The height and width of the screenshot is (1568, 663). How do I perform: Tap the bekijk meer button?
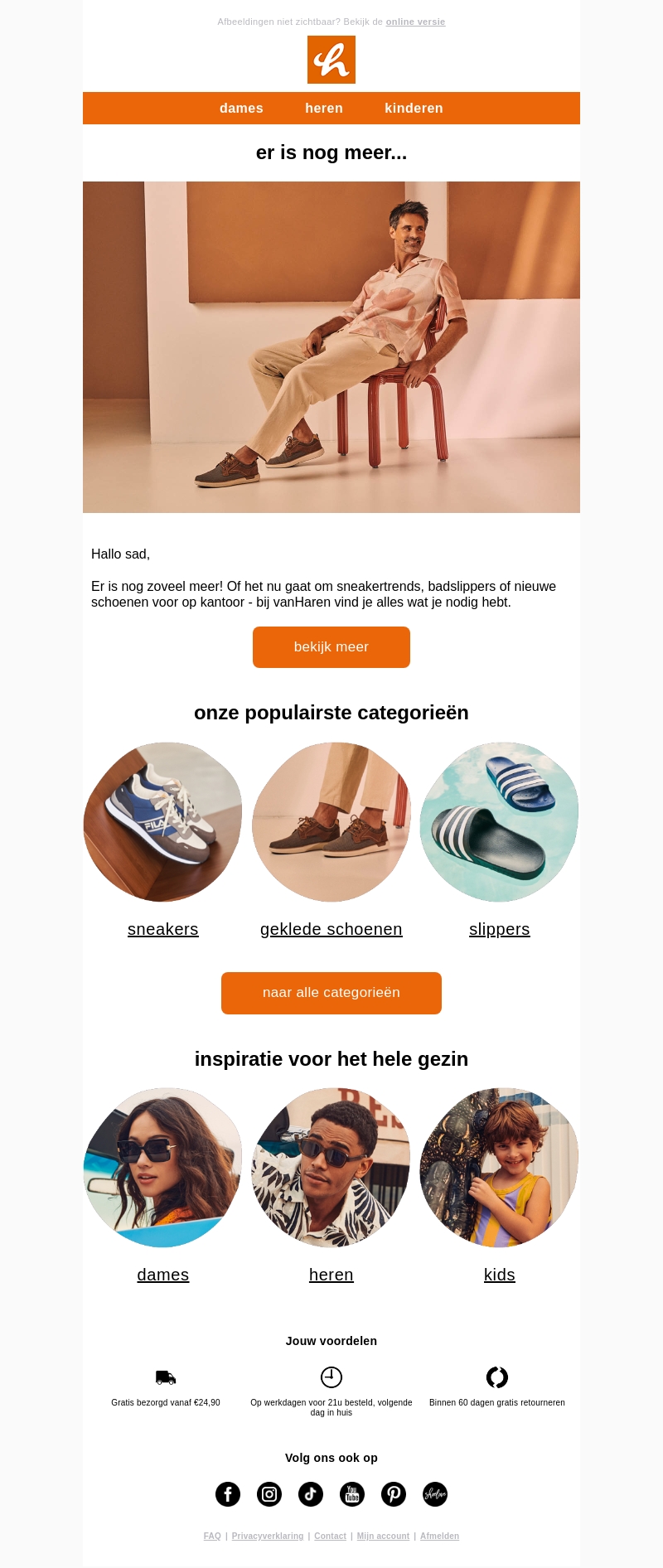point(331,647)
